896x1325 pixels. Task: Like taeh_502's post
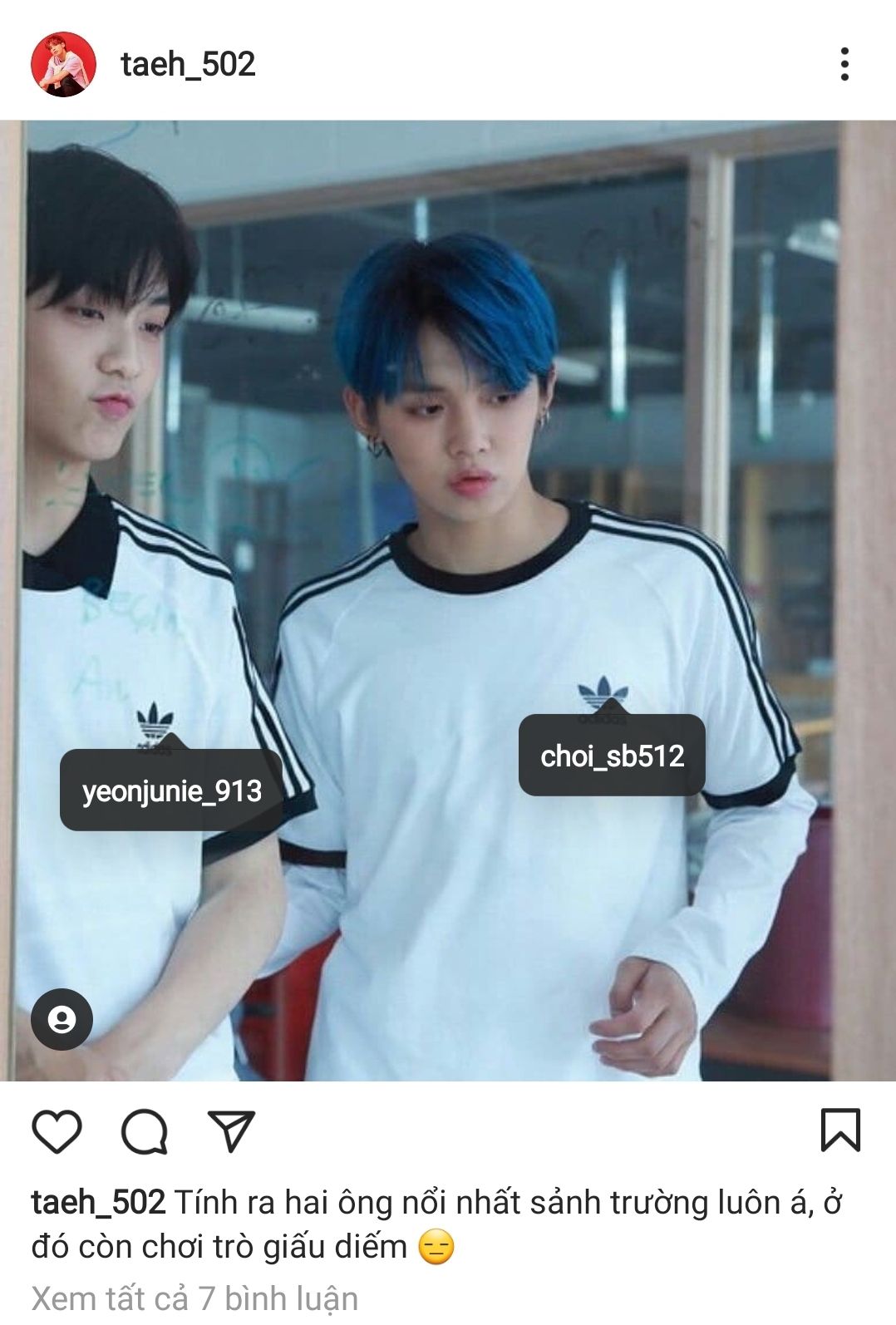pos(57,1131)
